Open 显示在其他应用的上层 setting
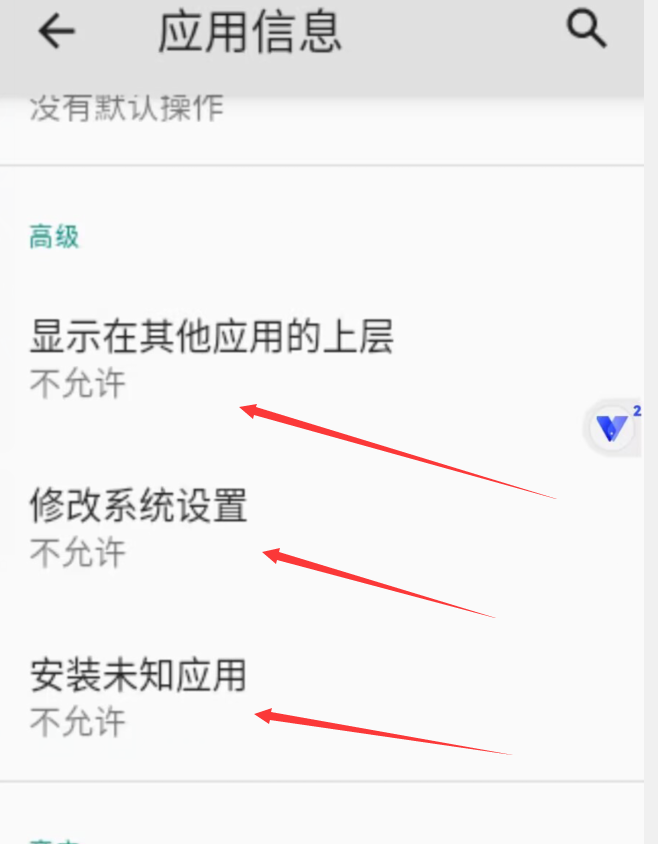Viewport: 658px width, 844px height. (211, 357)
